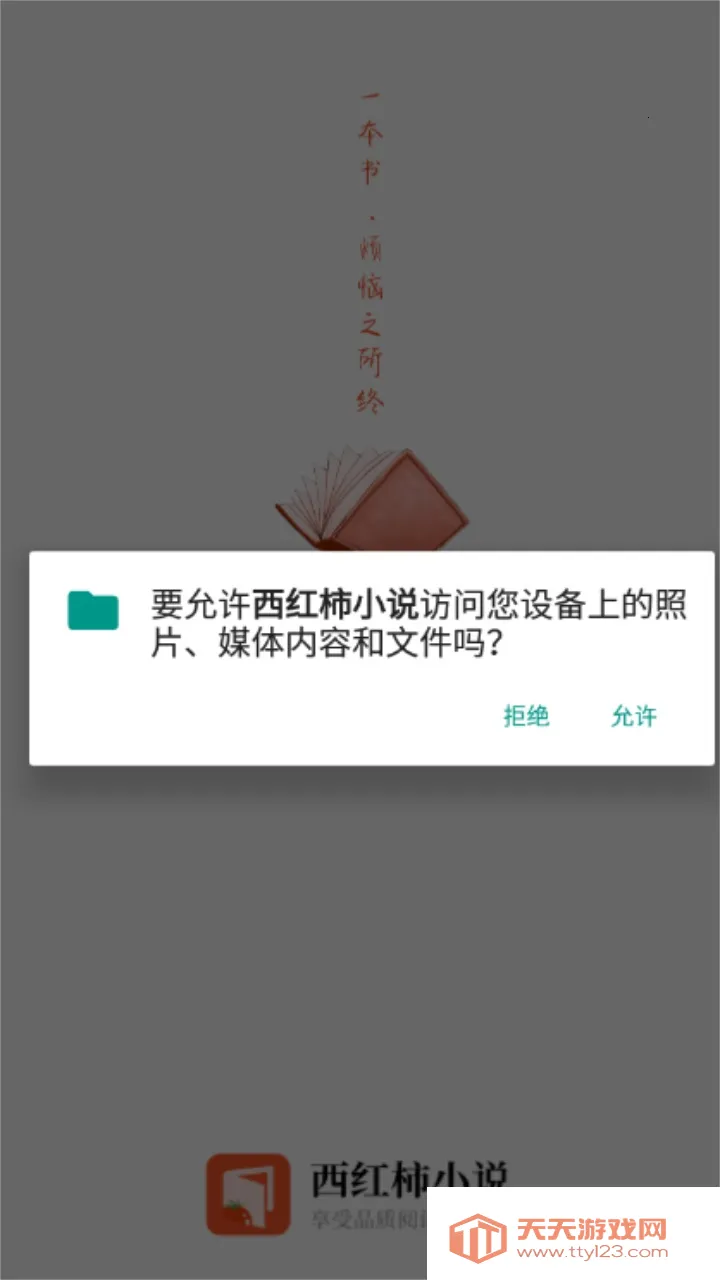Image resolution: width=720 pixels, height=1280 pixels.
Task: Tap 允许 to grant file access
Action: click(634, 716)
